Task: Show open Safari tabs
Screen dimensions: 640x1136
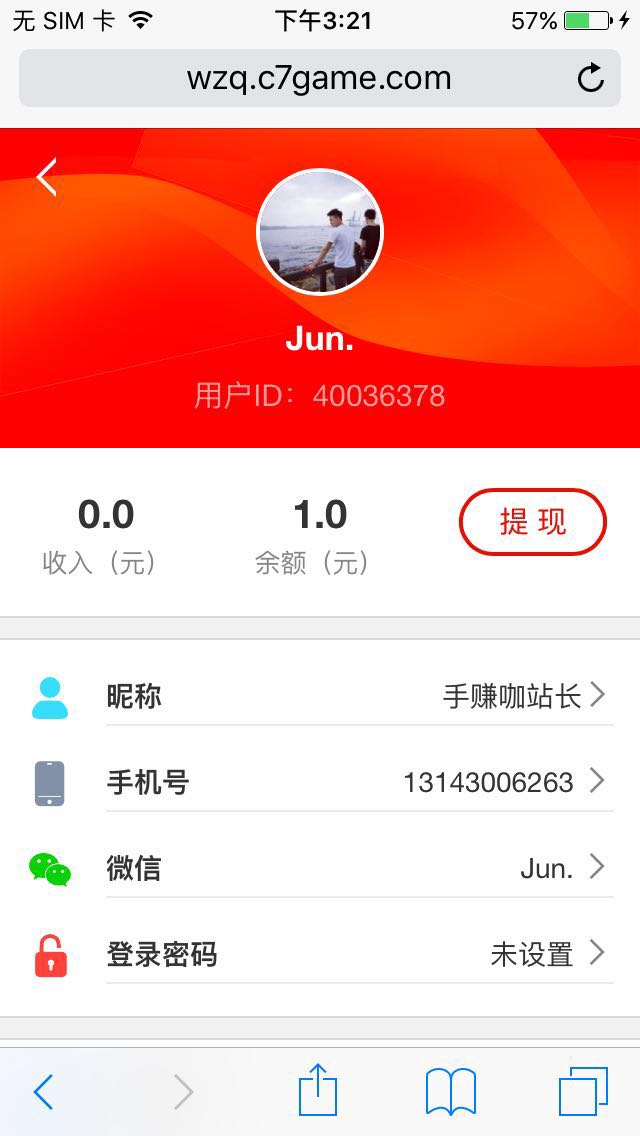Action: (583, 1091)
